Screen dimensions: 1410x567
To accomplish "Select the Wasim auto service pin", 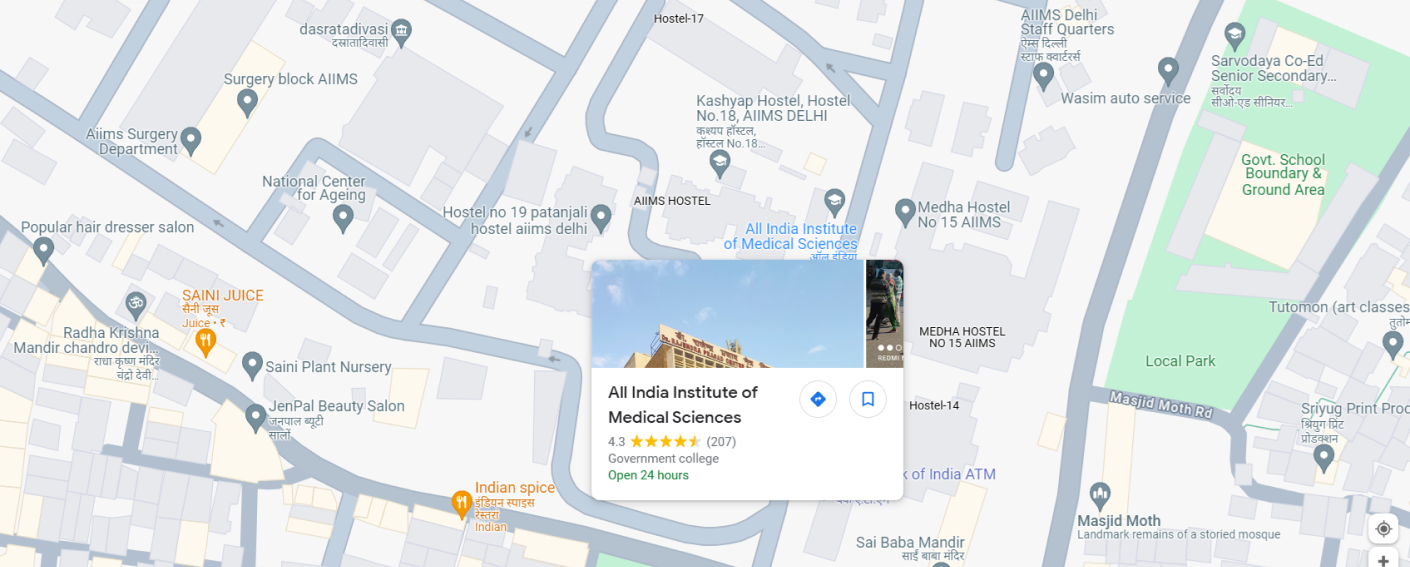I will pyautogui.click(x=1168, y=71).
